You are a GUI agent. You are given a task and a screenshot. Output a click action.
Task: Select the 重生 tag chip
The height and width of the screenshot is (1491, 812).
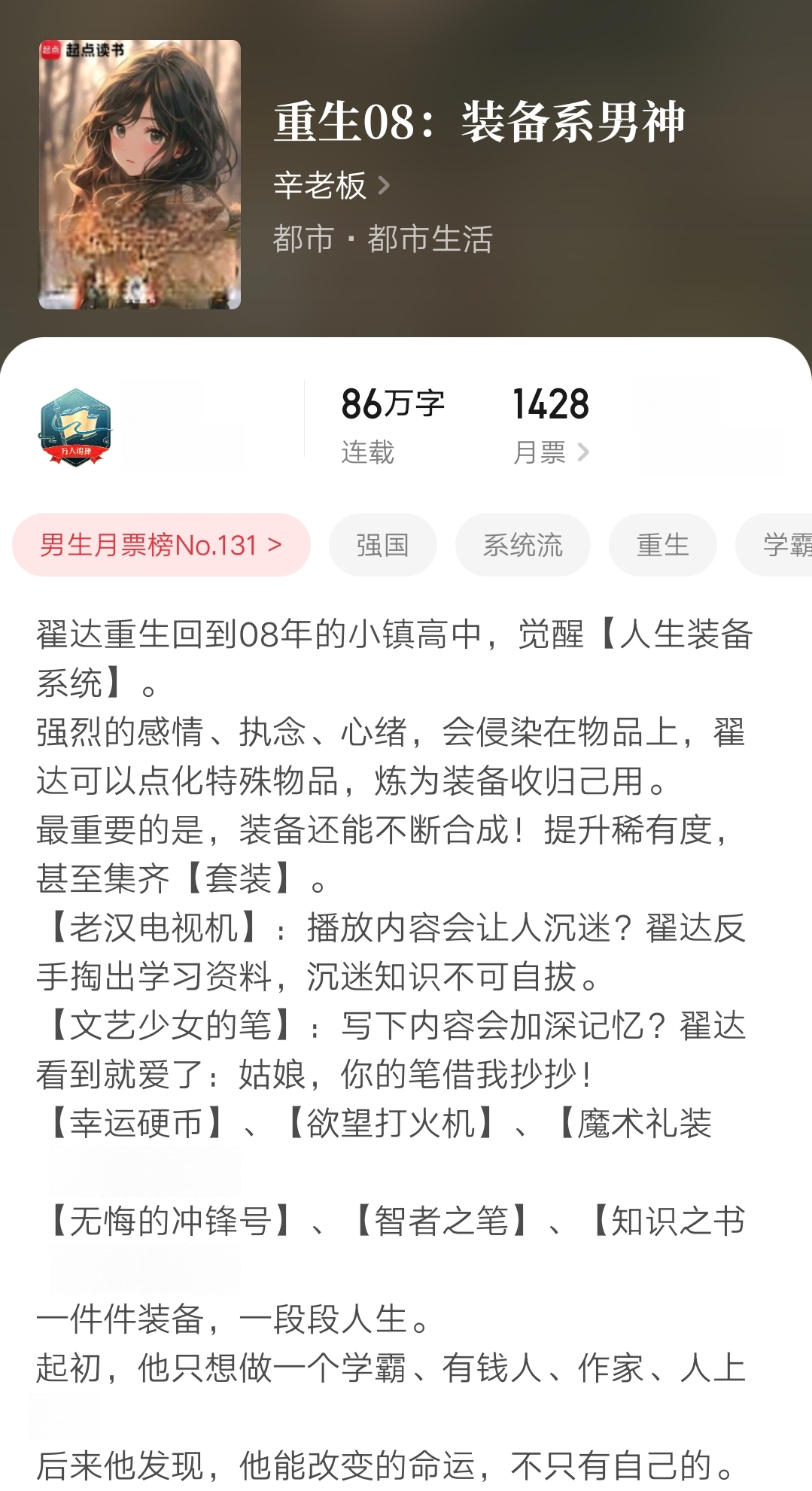(x=662, y=545)
